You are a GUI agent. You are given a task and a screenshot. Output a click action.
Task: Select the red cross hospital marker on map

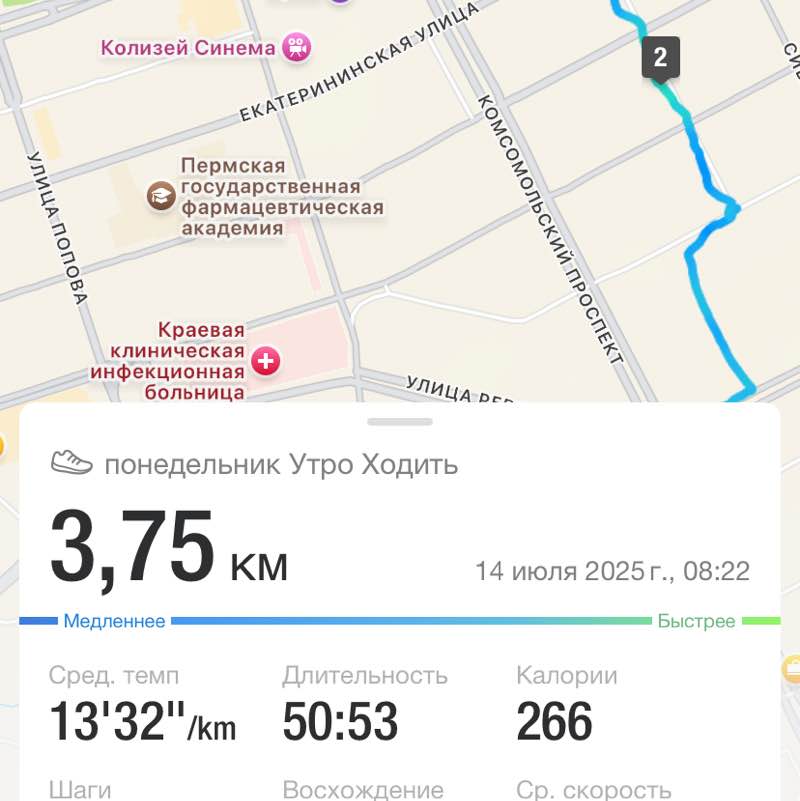pyautogui.click(x=265, y=361)
